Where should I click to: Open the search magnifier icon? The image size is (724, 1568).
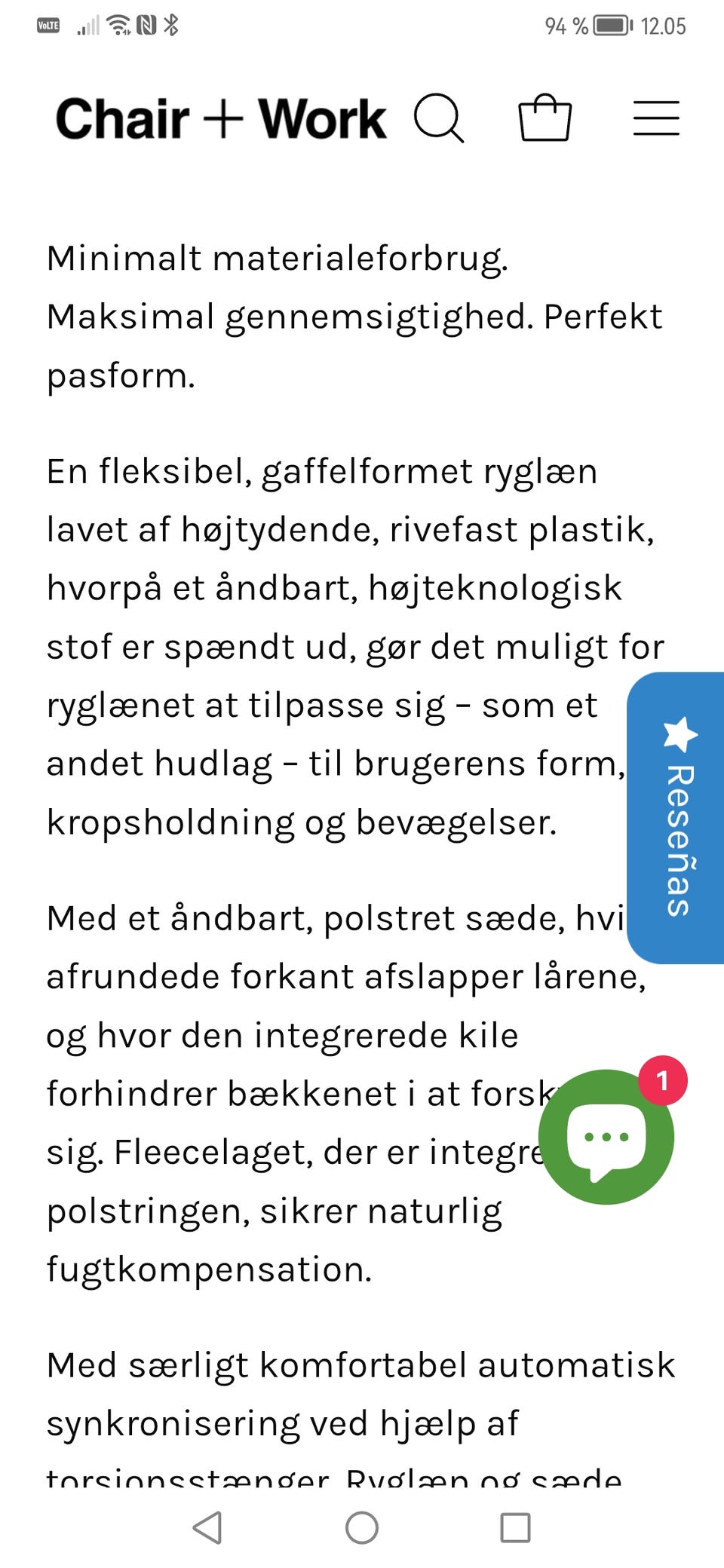point(440,118)
